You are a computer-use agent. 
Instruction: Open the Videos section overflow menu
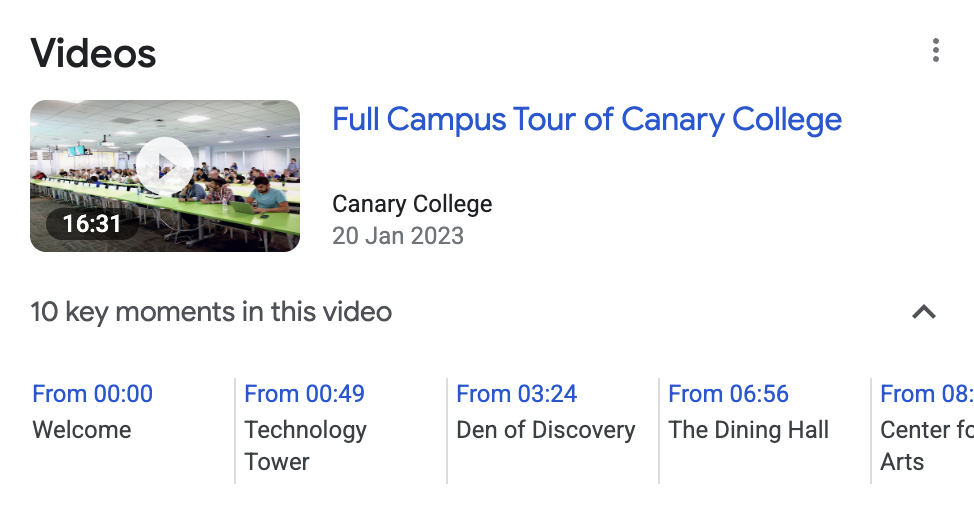pos(935,50)
